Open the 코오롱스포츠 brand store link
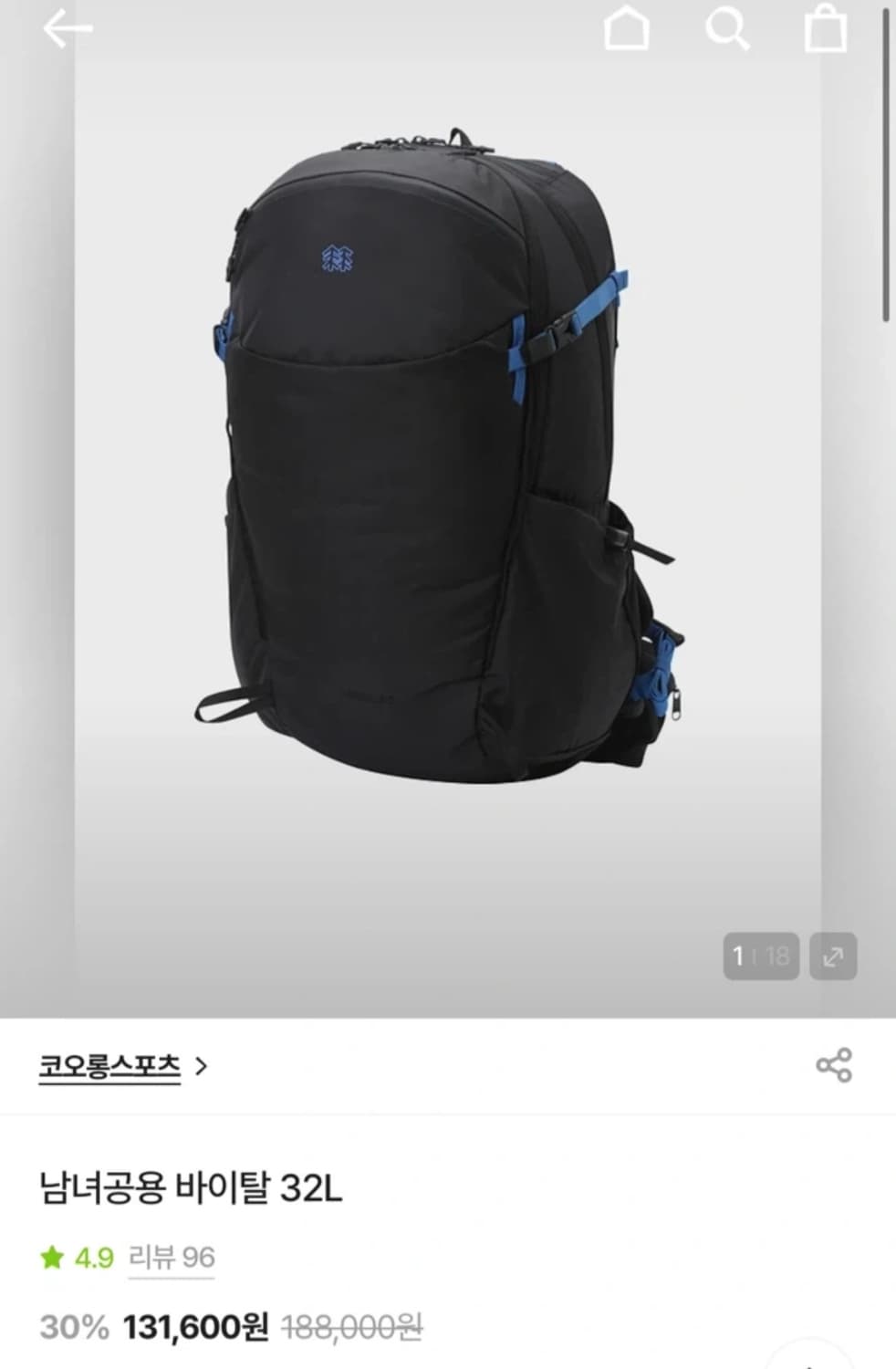Screen dimensions: 896x1369 tap(109, 1062)
